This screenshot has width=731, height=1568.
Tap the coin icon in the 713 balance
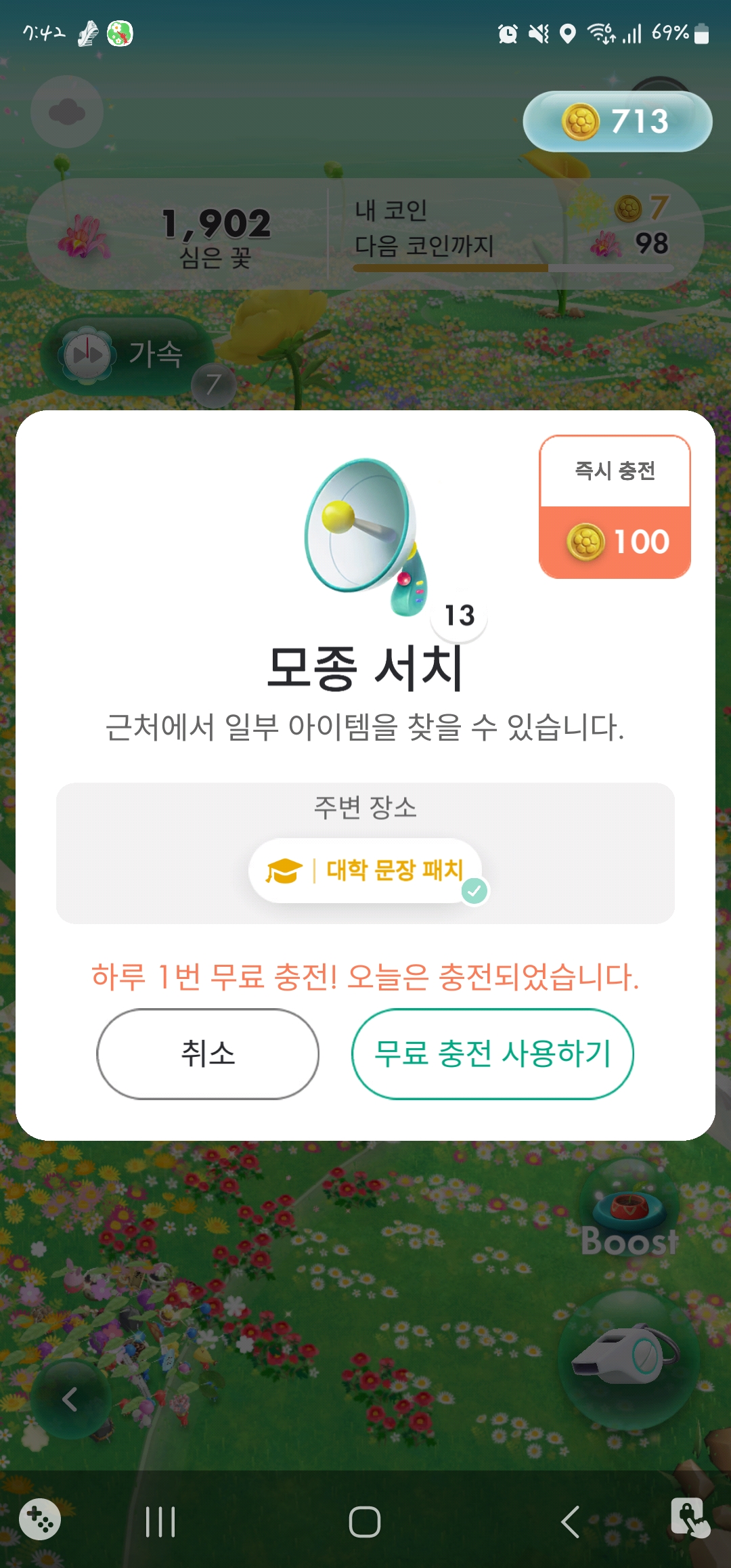point(582,122)
